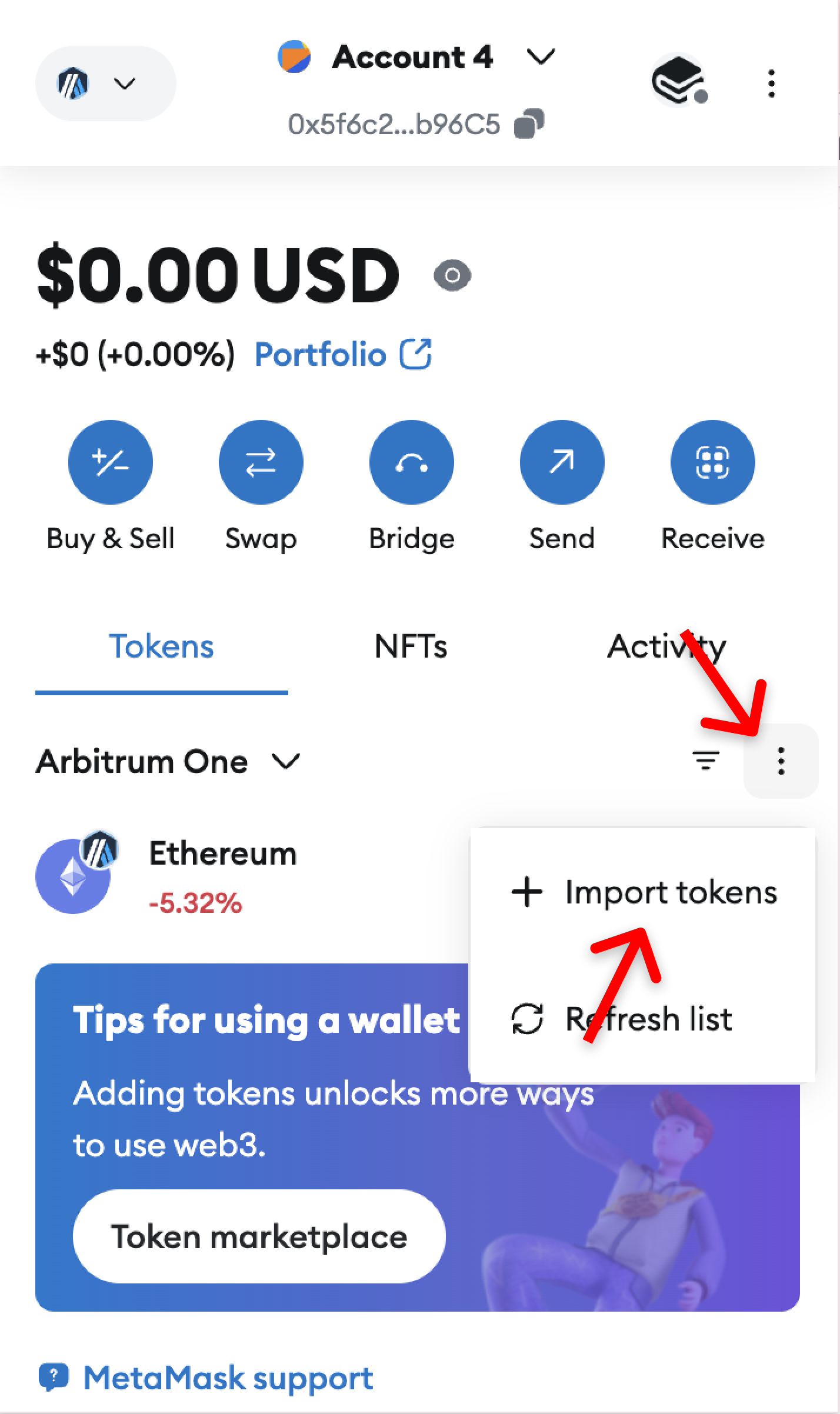Show the Receive address screen
Viewport: 840px width, 1414px height.
(x=712, y=462)
